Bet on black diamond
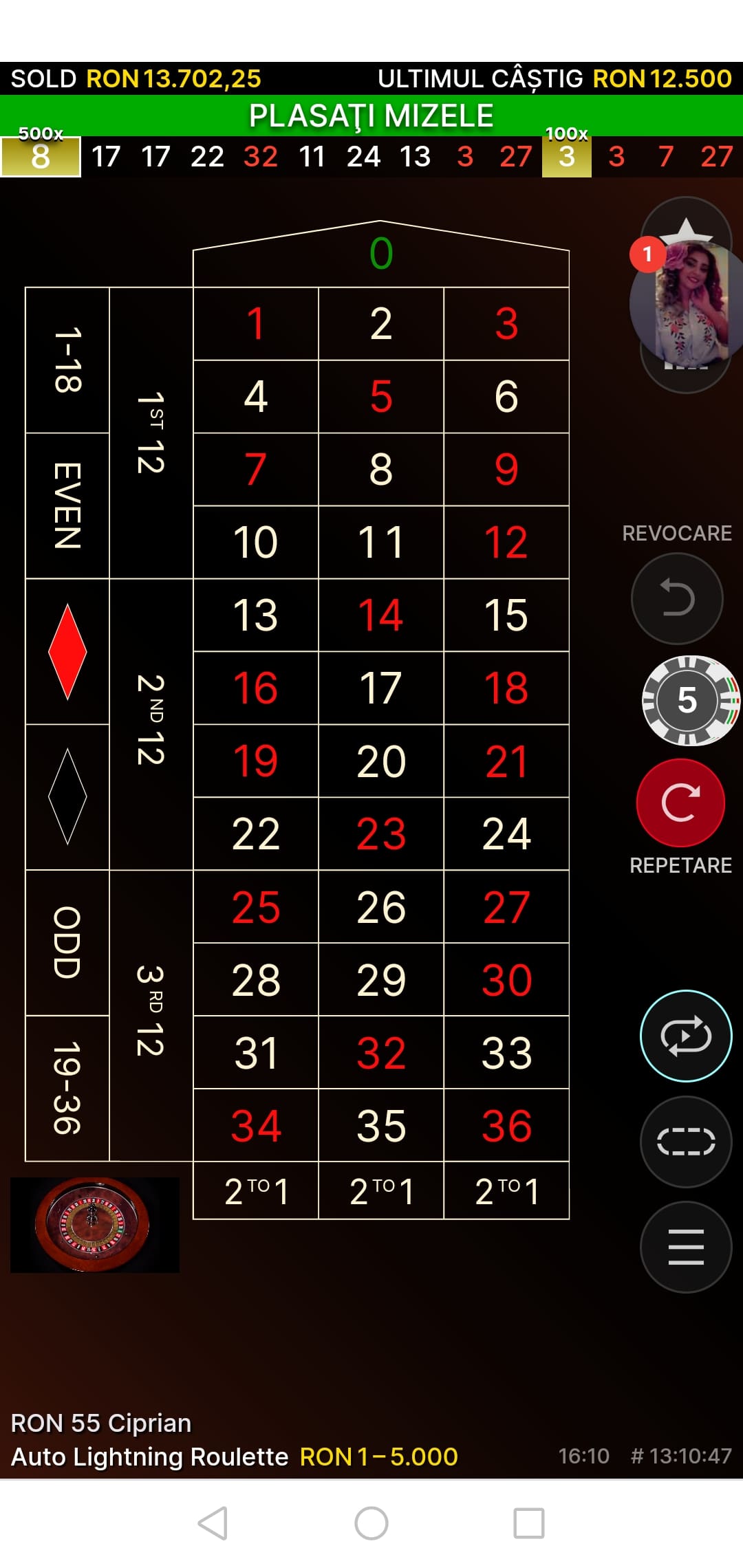This screenshot has height=1568, width=743. (67, 796)
